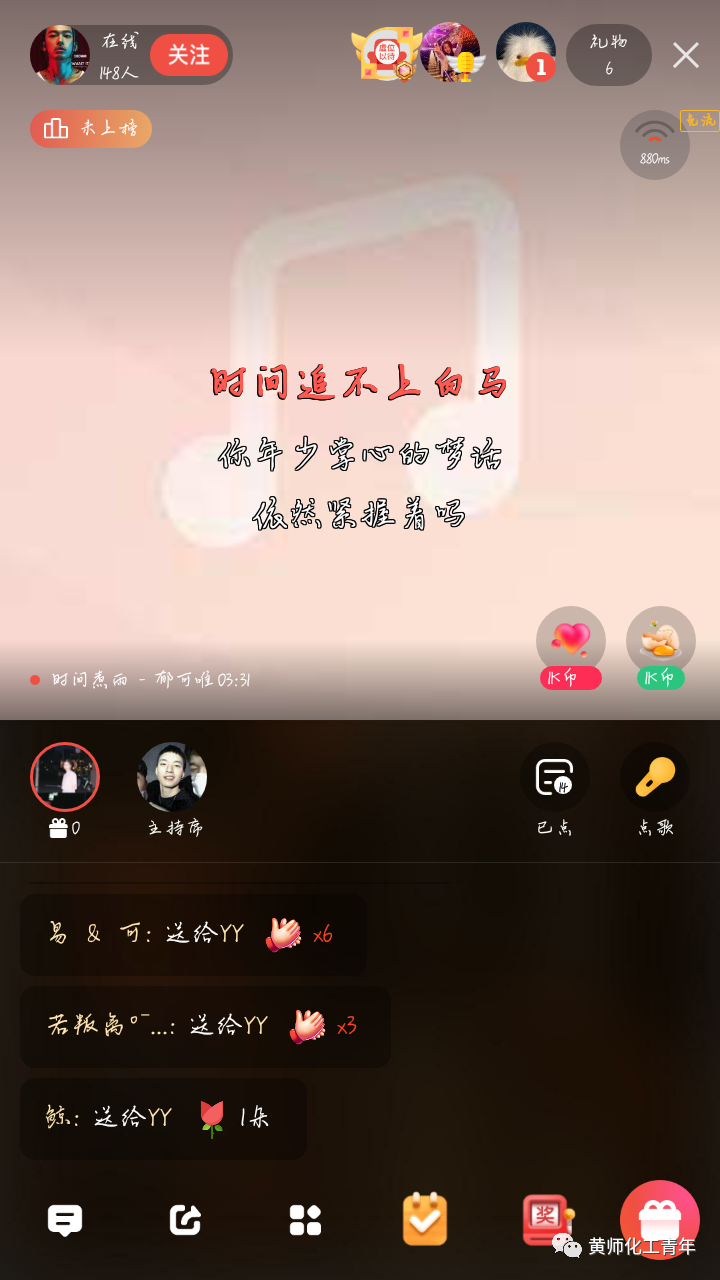This screenshot has height=1280, width=720.
Task: Open the top audience avatar with badge 1
Action: [x=525, y=53]
